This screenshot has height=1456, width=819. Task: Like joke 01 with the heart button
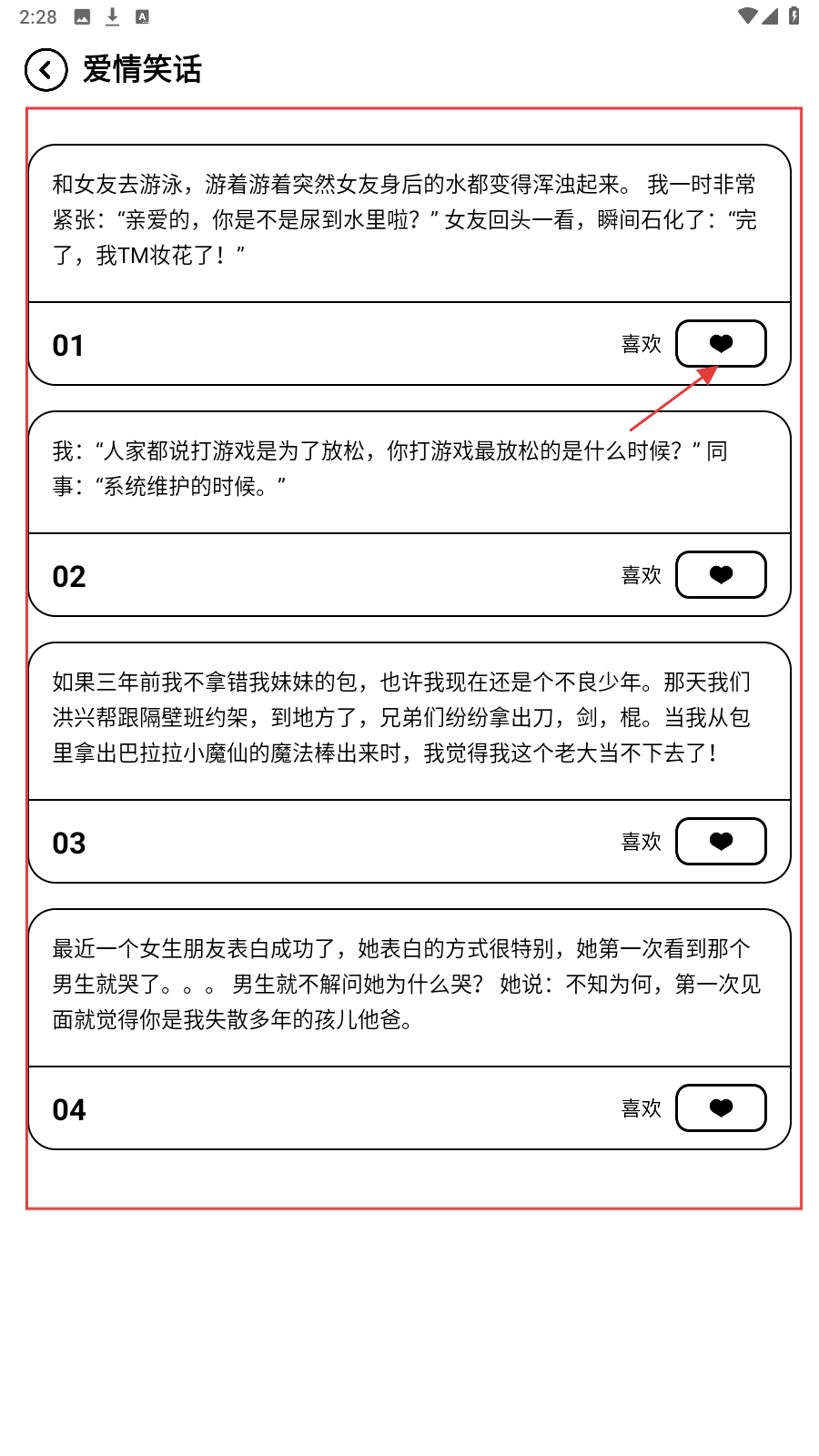[x=720, y=343]
